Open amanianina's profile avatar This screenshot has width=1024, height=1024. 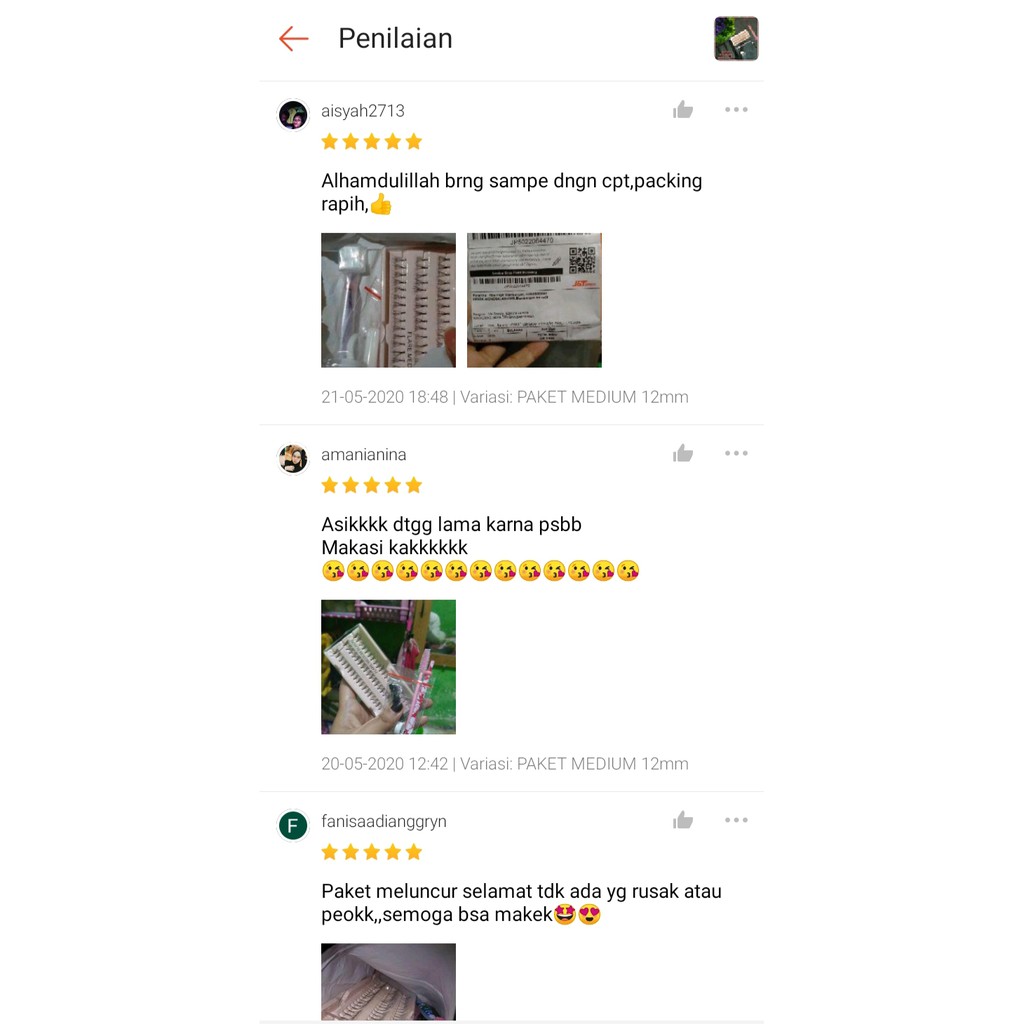point(293,459)
